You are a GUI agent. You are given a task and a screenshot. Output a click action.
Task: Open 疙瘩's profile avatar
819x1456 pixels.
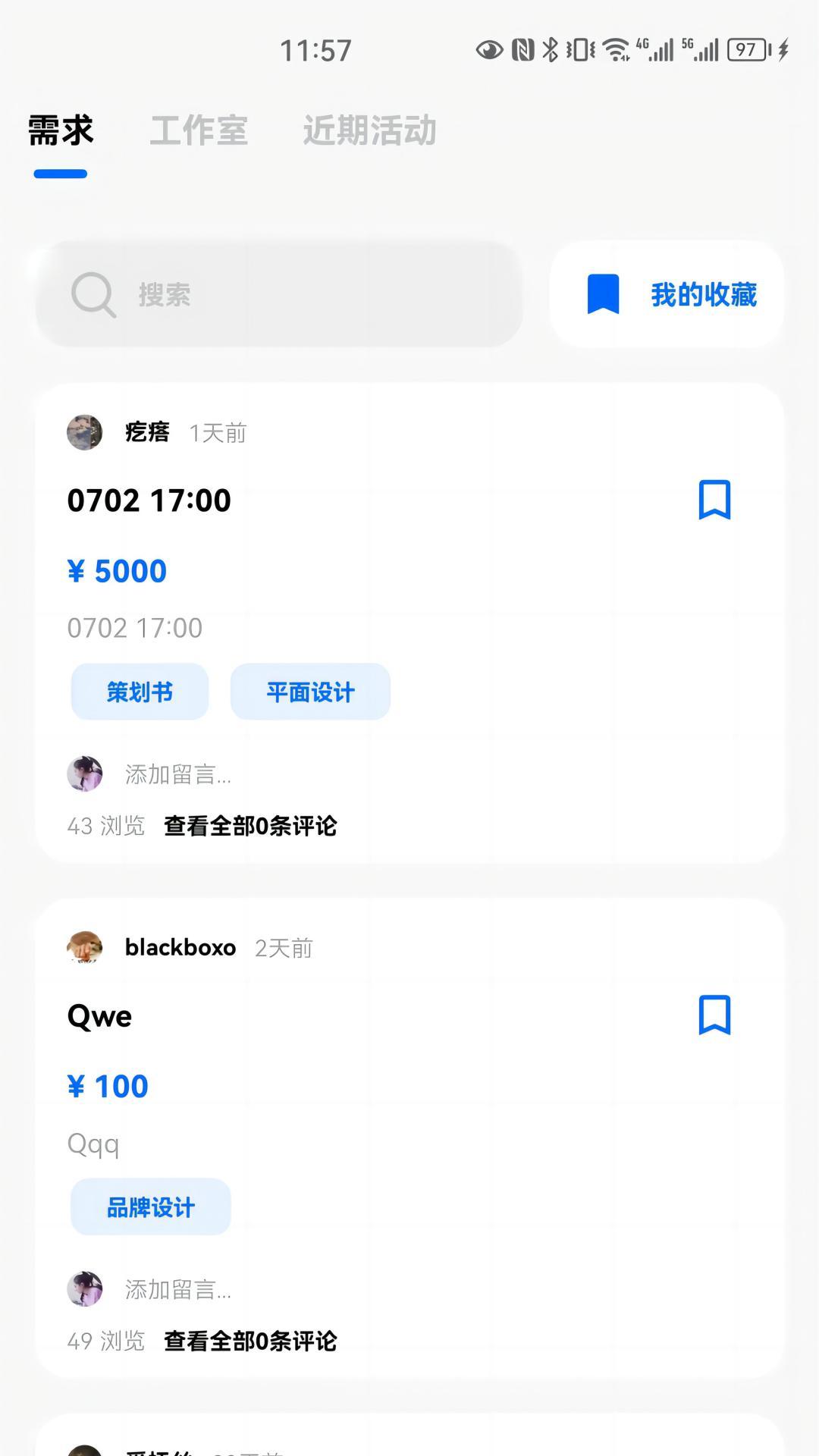tap(85, 432)
